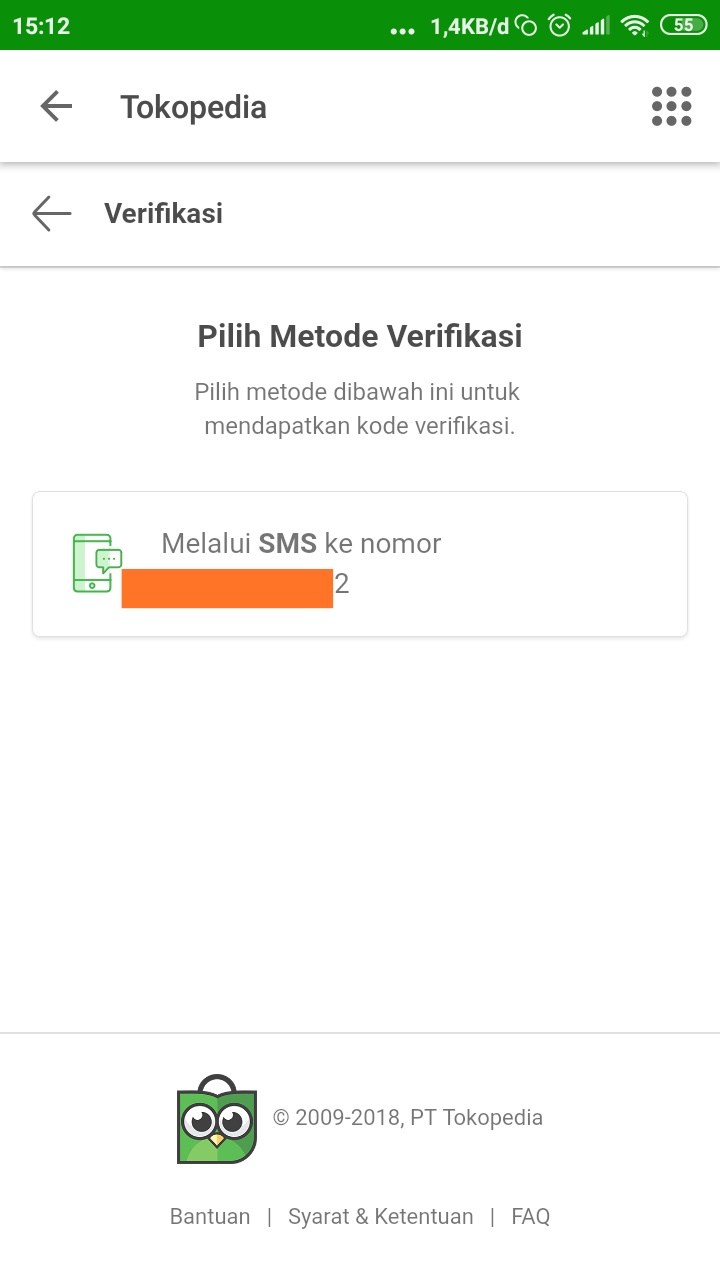The height and width of the screenshot is (1280, 720).
Task: Go back from the Tokopedia app bar
Action: [x=56, y=106]
